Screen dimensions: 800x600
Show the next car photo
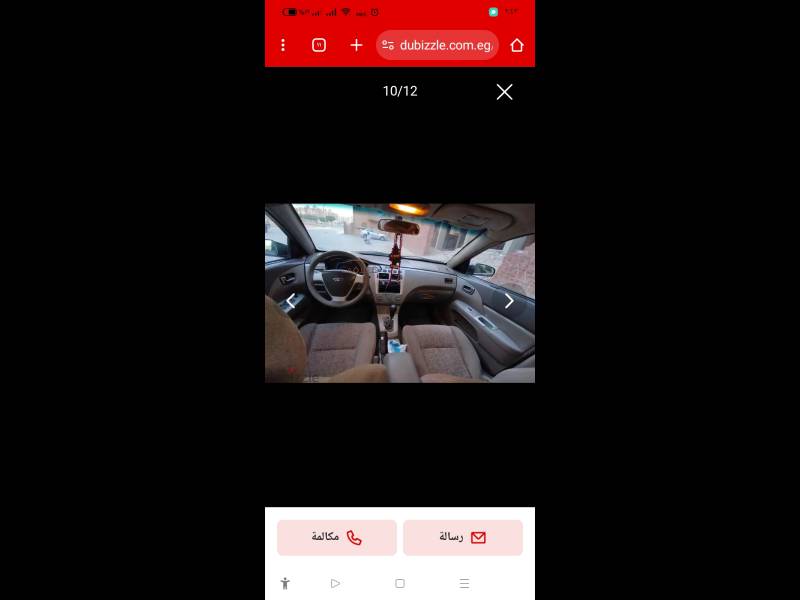click(x=508, y=301)
